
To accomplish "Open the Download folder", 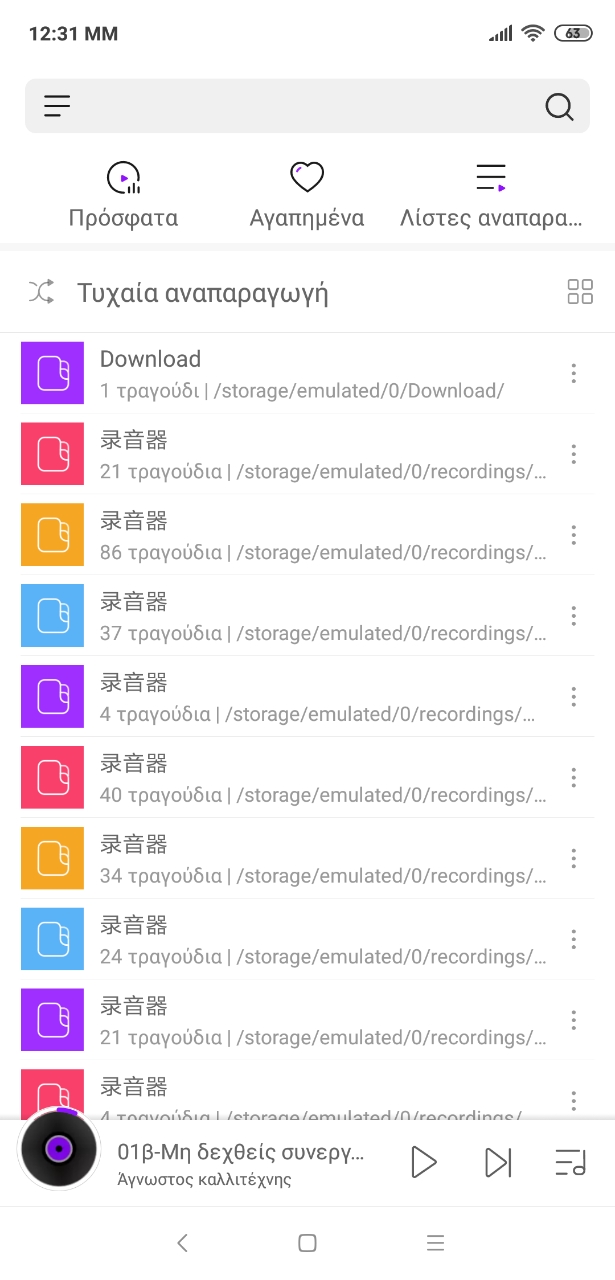I will (x=300, y=374).
